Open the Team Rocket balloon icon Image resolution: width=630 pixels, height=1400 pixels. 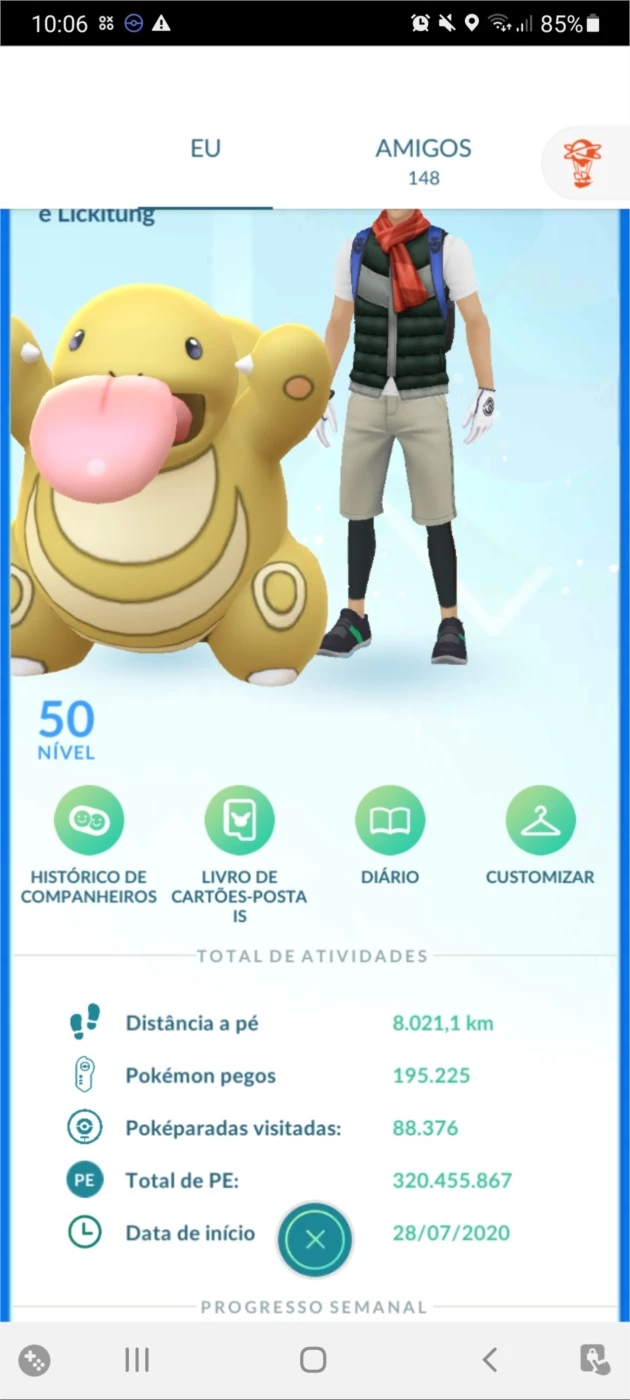click(583, 164)
